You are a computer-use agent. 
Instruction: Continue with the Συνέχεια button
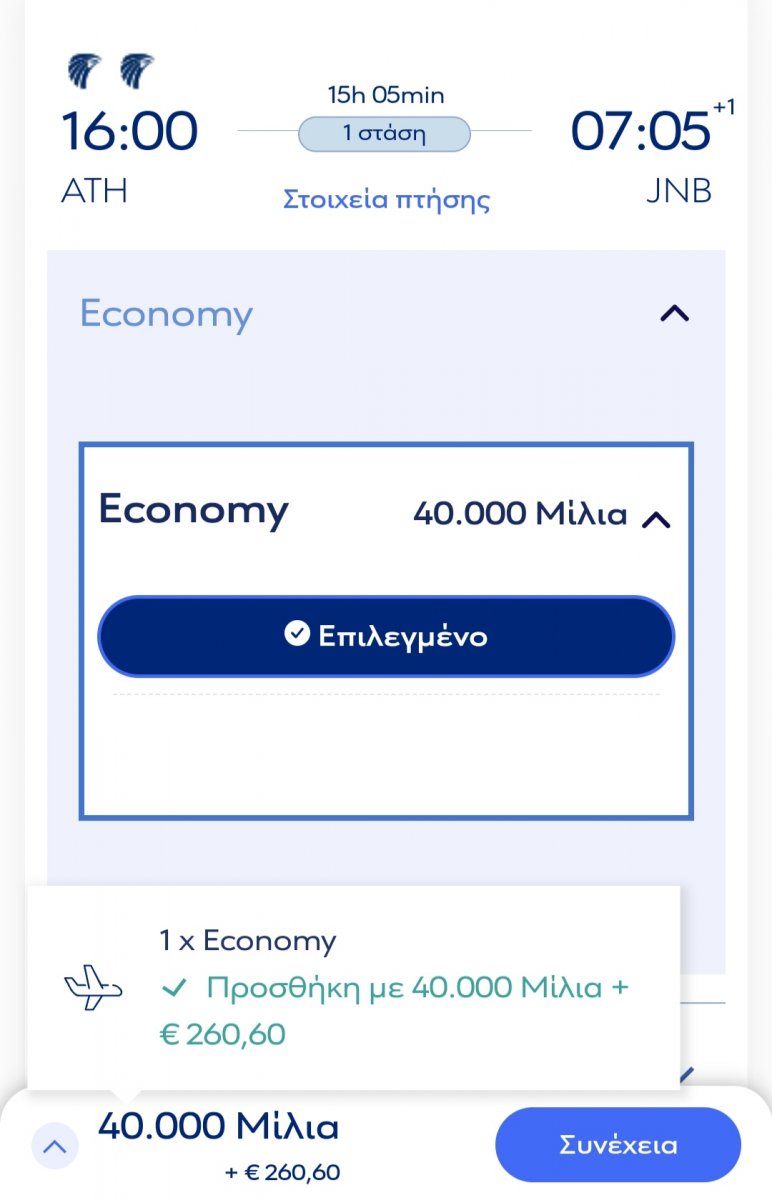(x=617, y=1145)
